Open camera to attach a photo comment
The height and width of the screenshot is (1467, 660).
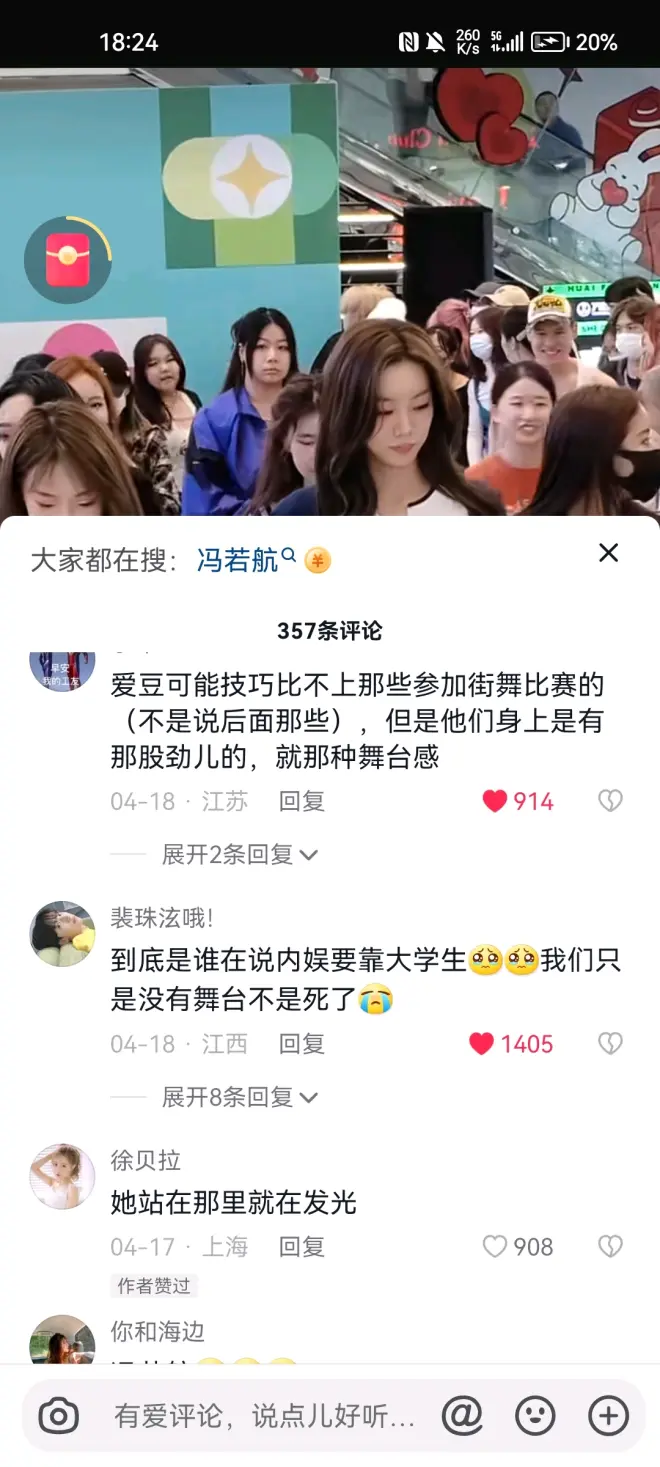click(x=59, y=1416)
